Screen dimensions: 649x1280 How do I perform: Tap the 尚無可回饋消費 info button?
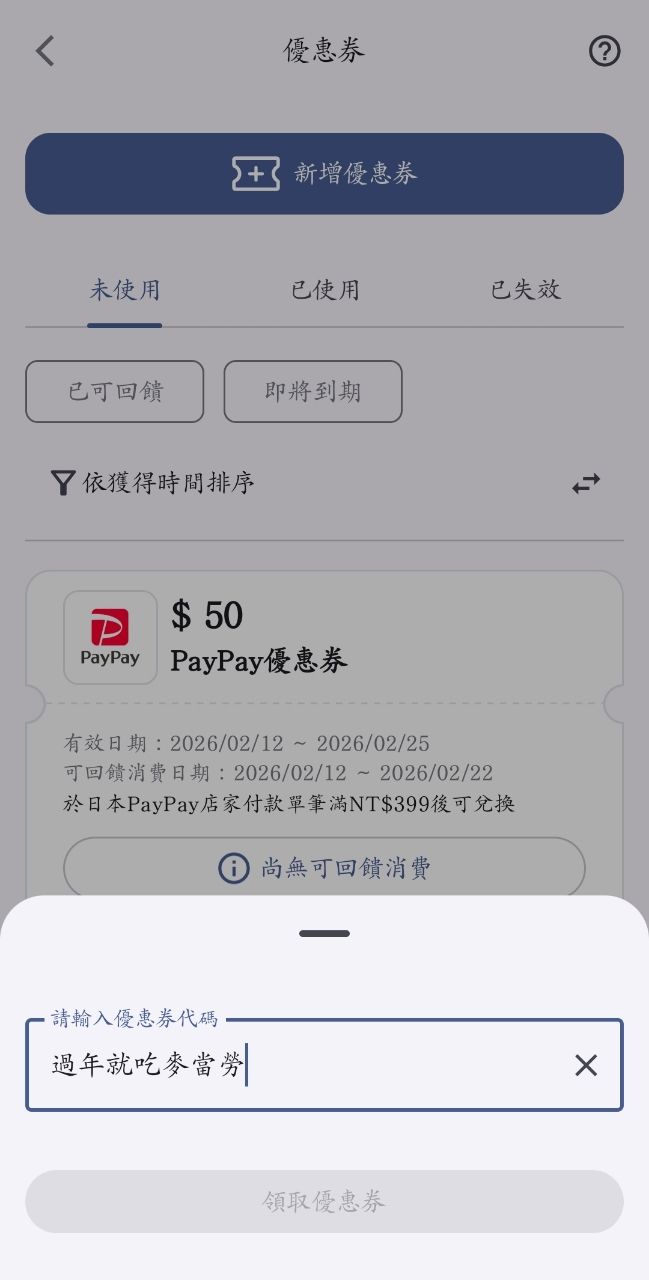click(324, 867)
